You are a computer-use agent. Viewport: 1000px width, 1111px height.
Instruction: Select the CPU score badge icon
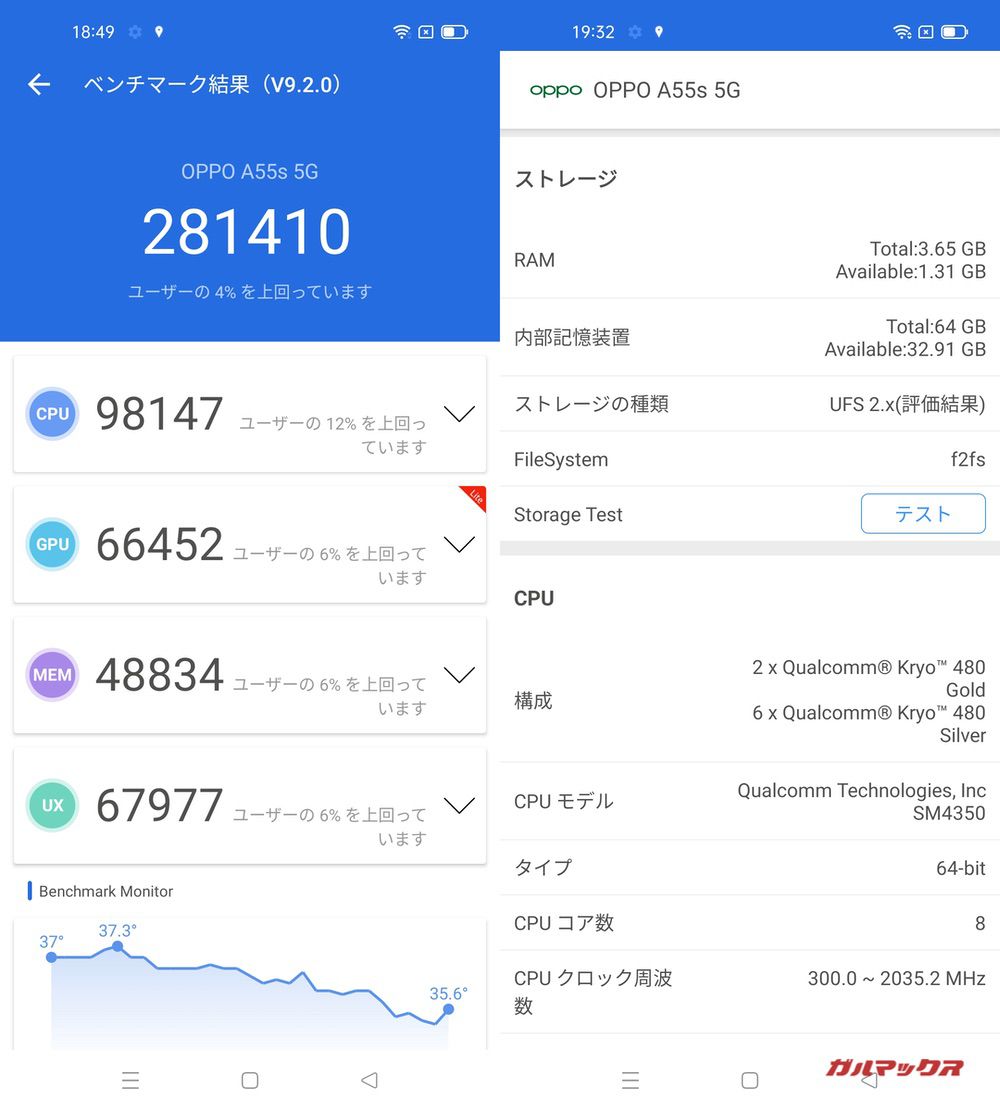pos(51,414)
